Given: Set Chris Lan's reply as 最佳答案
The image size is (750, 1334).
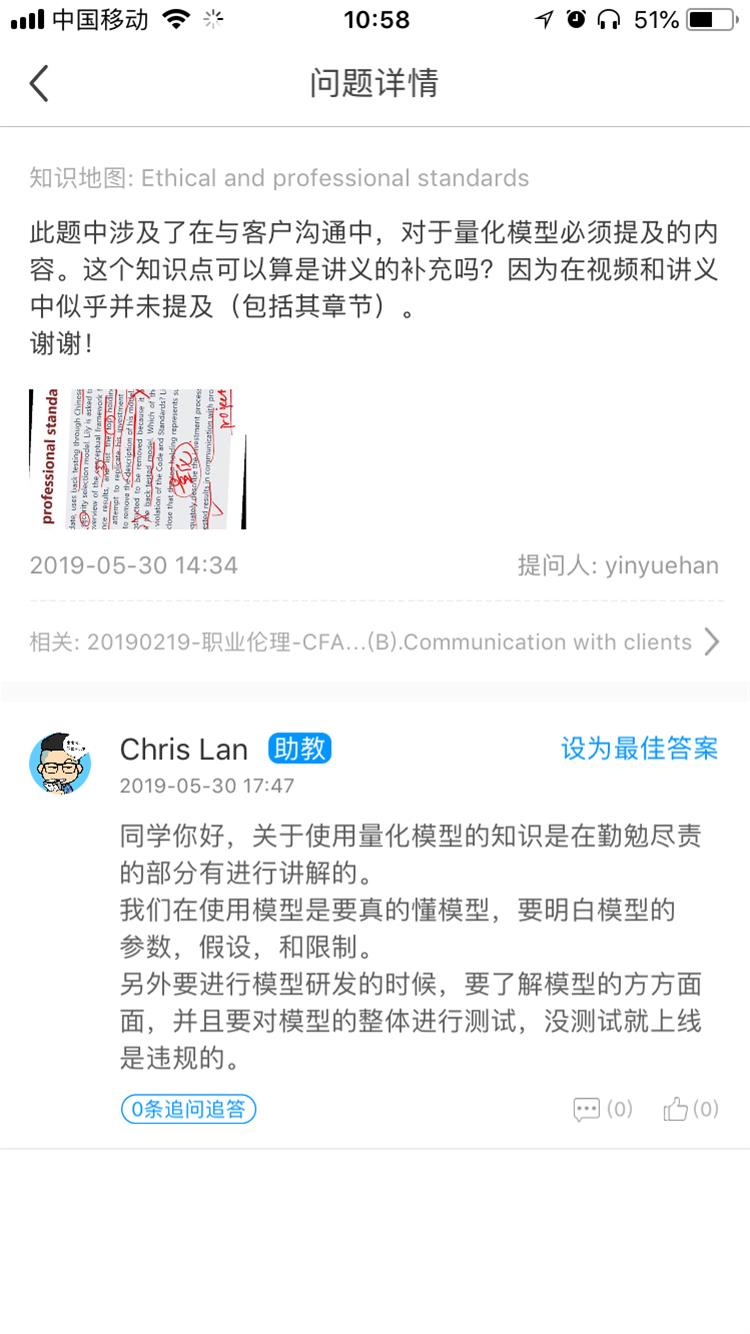Looking at the screenshot, I should [x=638, y=748].
